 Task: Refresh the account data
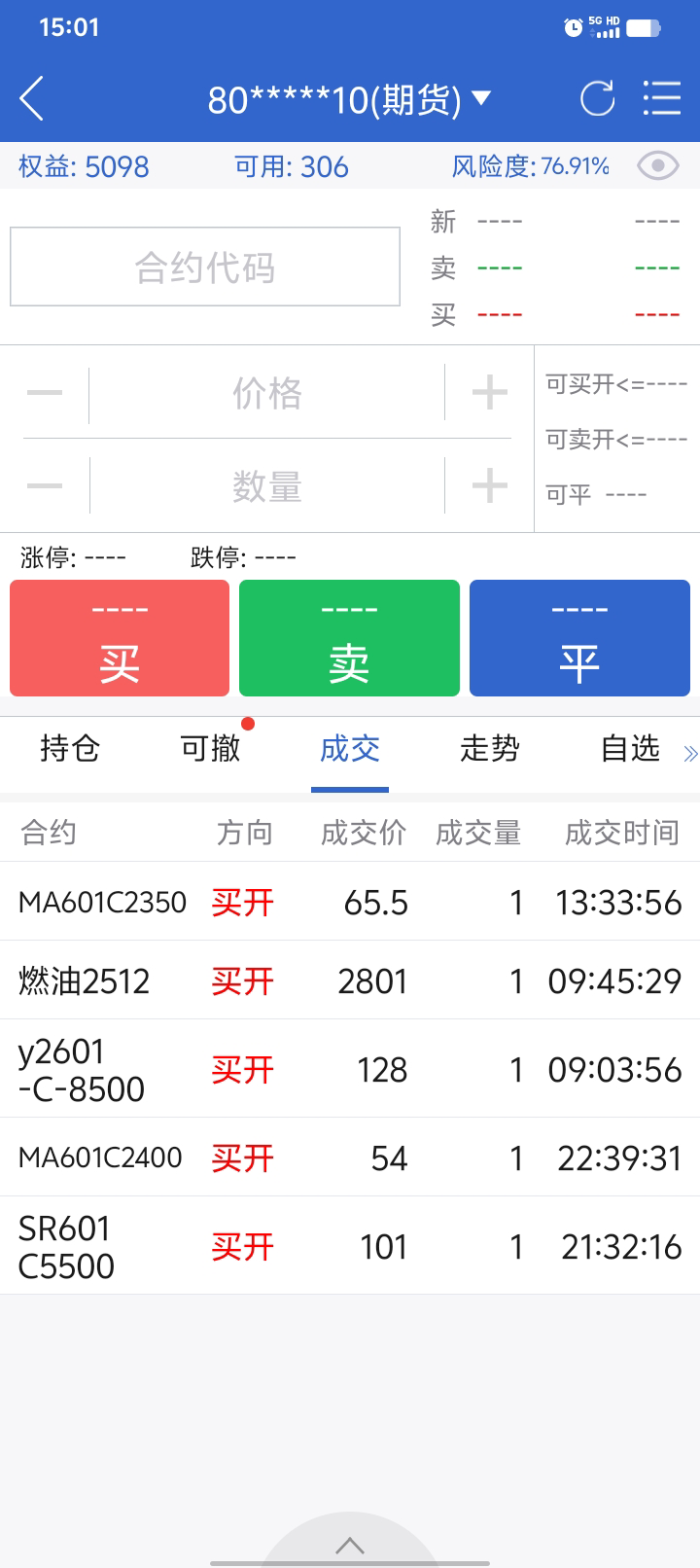tap(597, 98)
